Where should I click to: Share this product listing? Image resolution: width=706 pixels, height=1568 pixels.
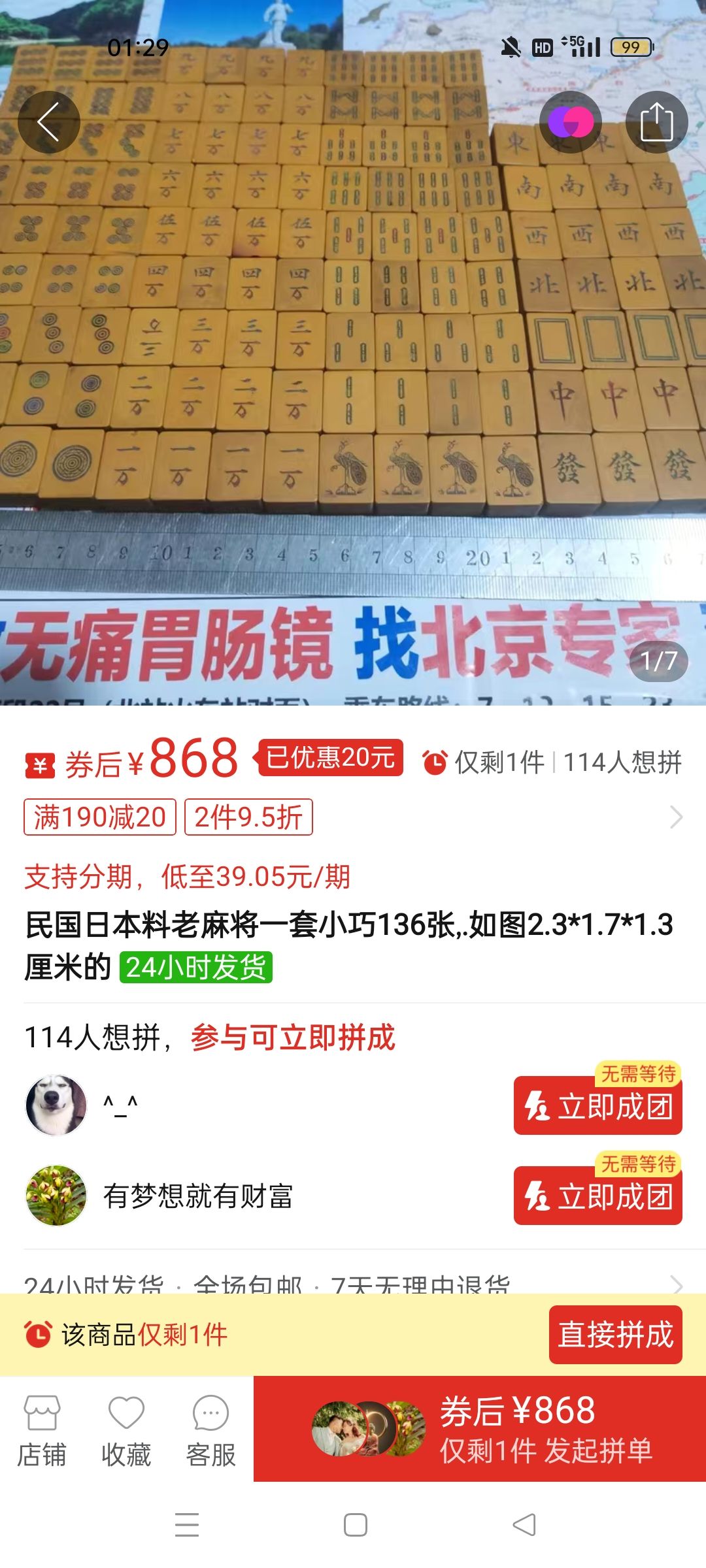click(656, 122)
